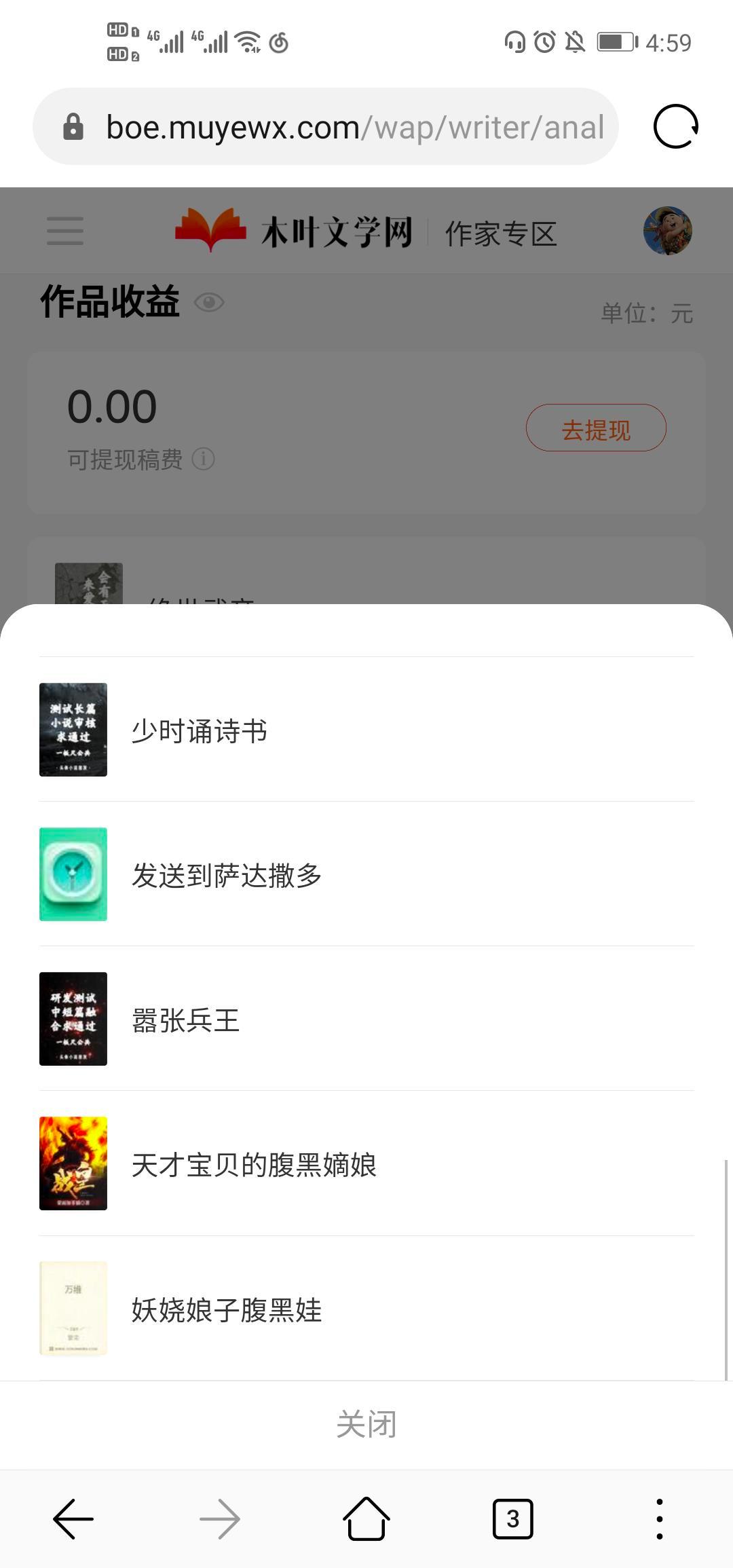Viewport: 733px width, 1568px height.
Task: Click the 妖娆娘子腹黑娃 cover thumbnail
Action: coord(73,1309)
